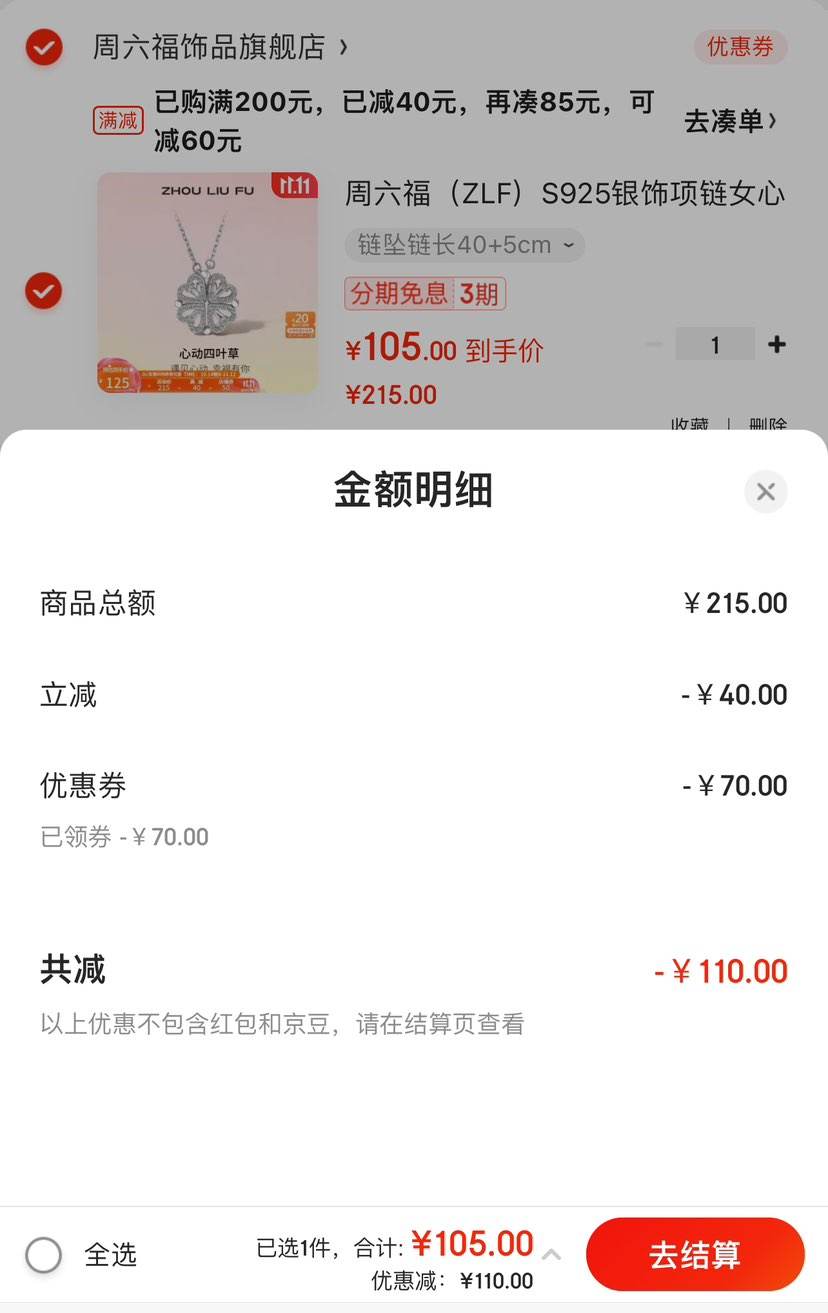
Task: Collapse price details using chevron near ¥105.00
Action: click(552, 1253)
